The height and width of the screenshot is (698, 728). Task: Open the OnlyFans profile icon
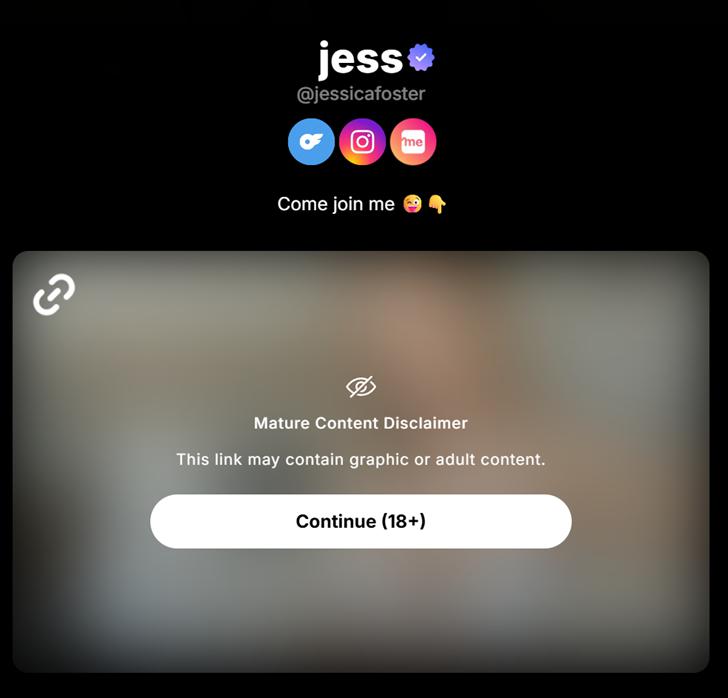(311, 142)
